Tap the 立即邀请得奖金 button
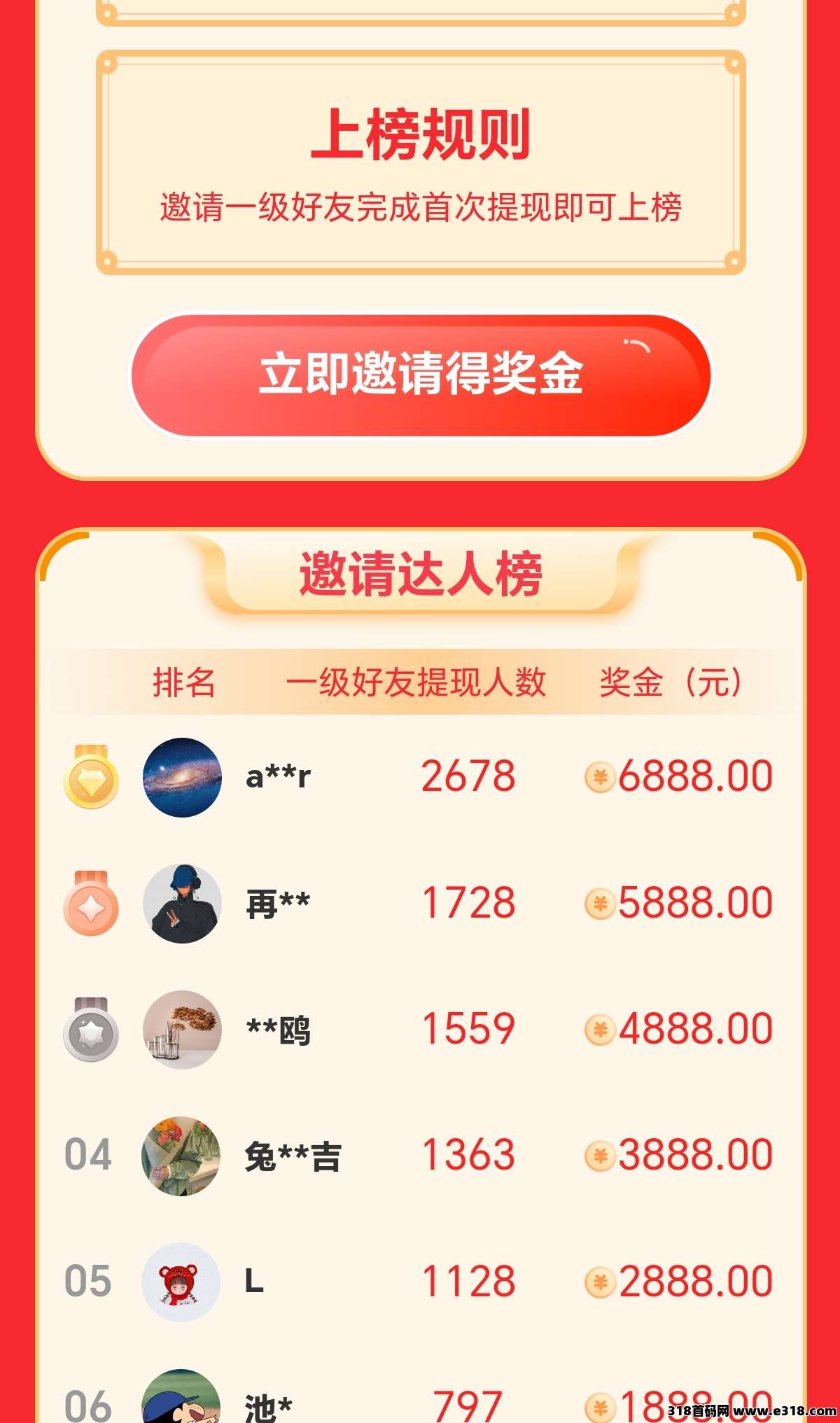The image size is (840, 1423). click(x=420, y=375)
